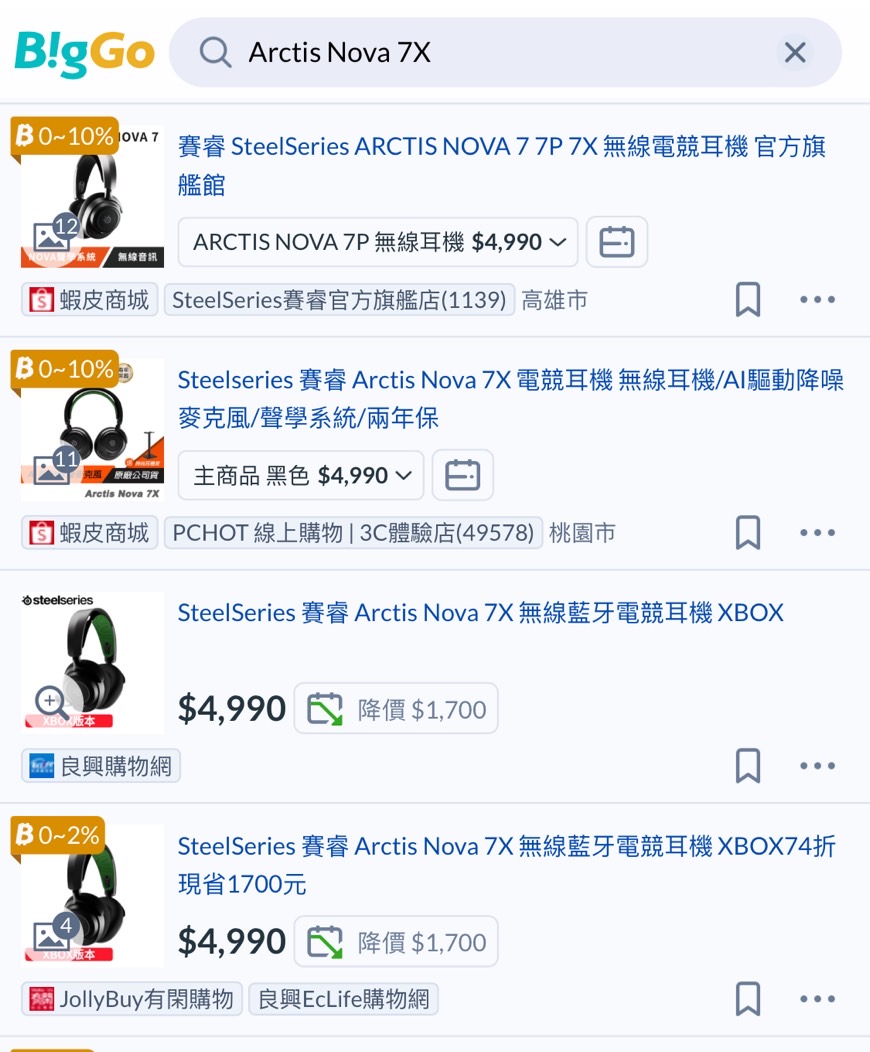Bookmark the PCHOT Arctis Nova 7X listing
Screen dimensions: 870x1052
[x=748, y=533]
